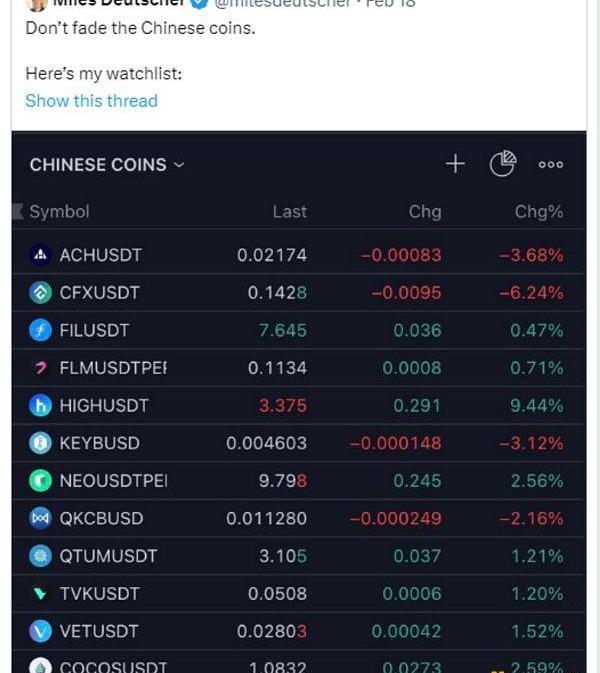Image resolution: width=600 pixels, height=673 pixels.
Task: Open the Show this thread link
Action: coord(91,101)
